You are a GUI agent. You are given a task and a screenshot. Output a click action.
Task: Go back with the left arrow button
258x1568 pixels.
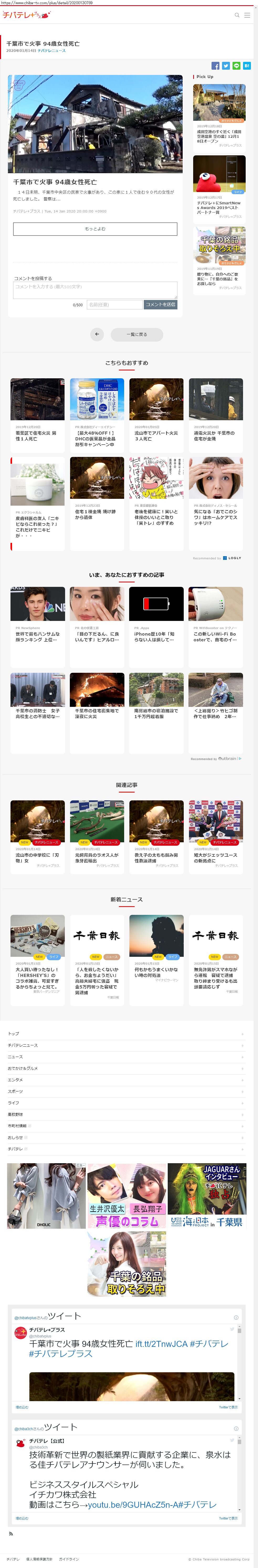pyautogui.click(x=97, y=334)
